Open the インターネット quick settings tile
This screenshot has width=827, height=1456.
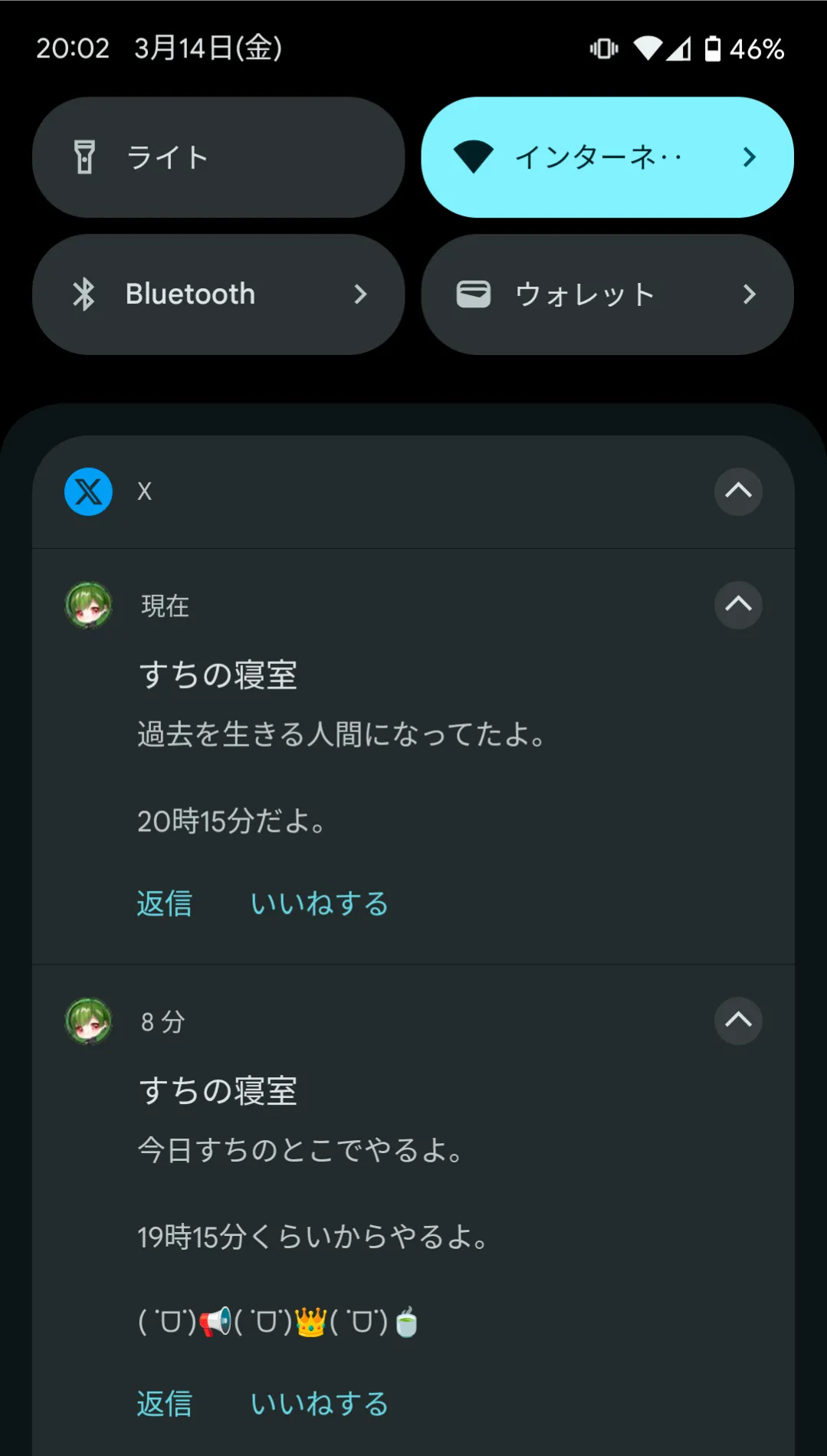coord(607,157)
